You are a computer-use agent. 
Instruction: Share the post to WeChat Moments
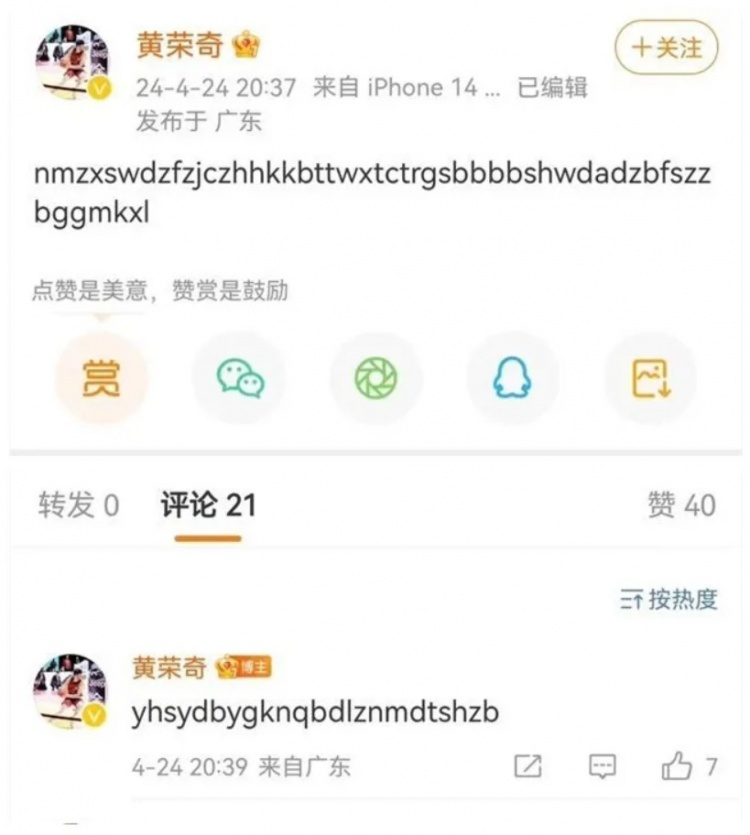[x=376, y=378]
